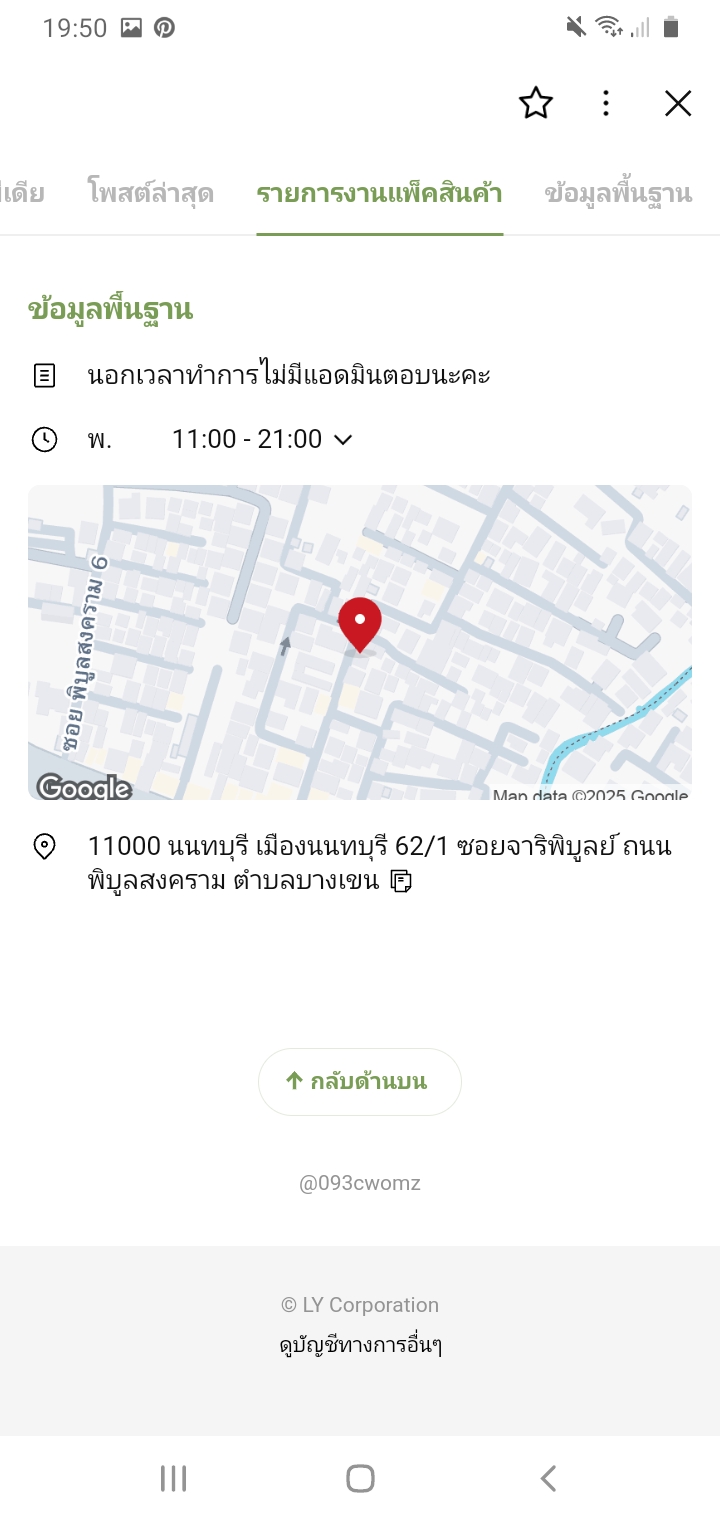Close the profile page
Screen dimensions: 720x1520
point(678,103)
